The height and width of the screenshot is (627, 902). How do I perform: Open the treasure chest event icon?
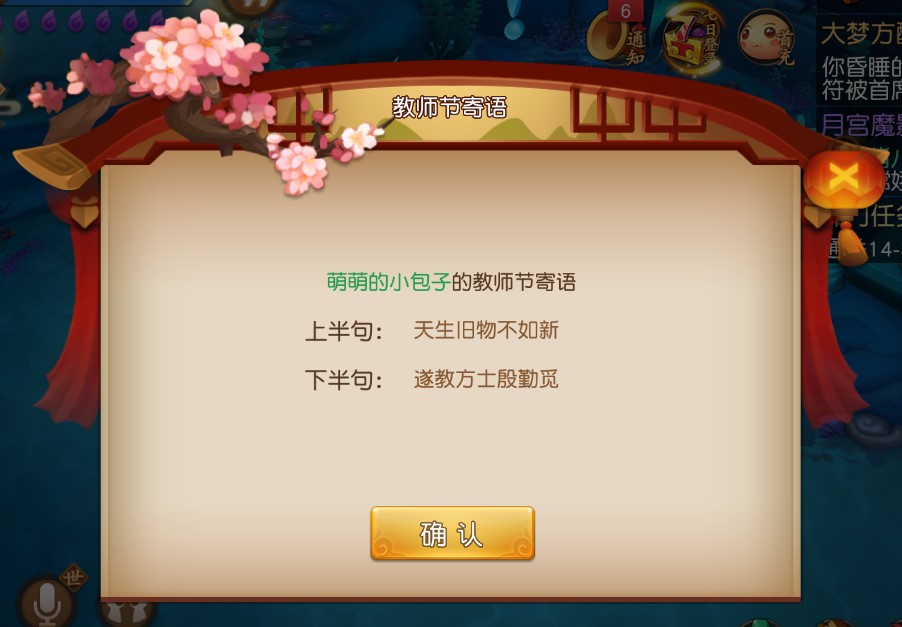(x=692, y=38)
